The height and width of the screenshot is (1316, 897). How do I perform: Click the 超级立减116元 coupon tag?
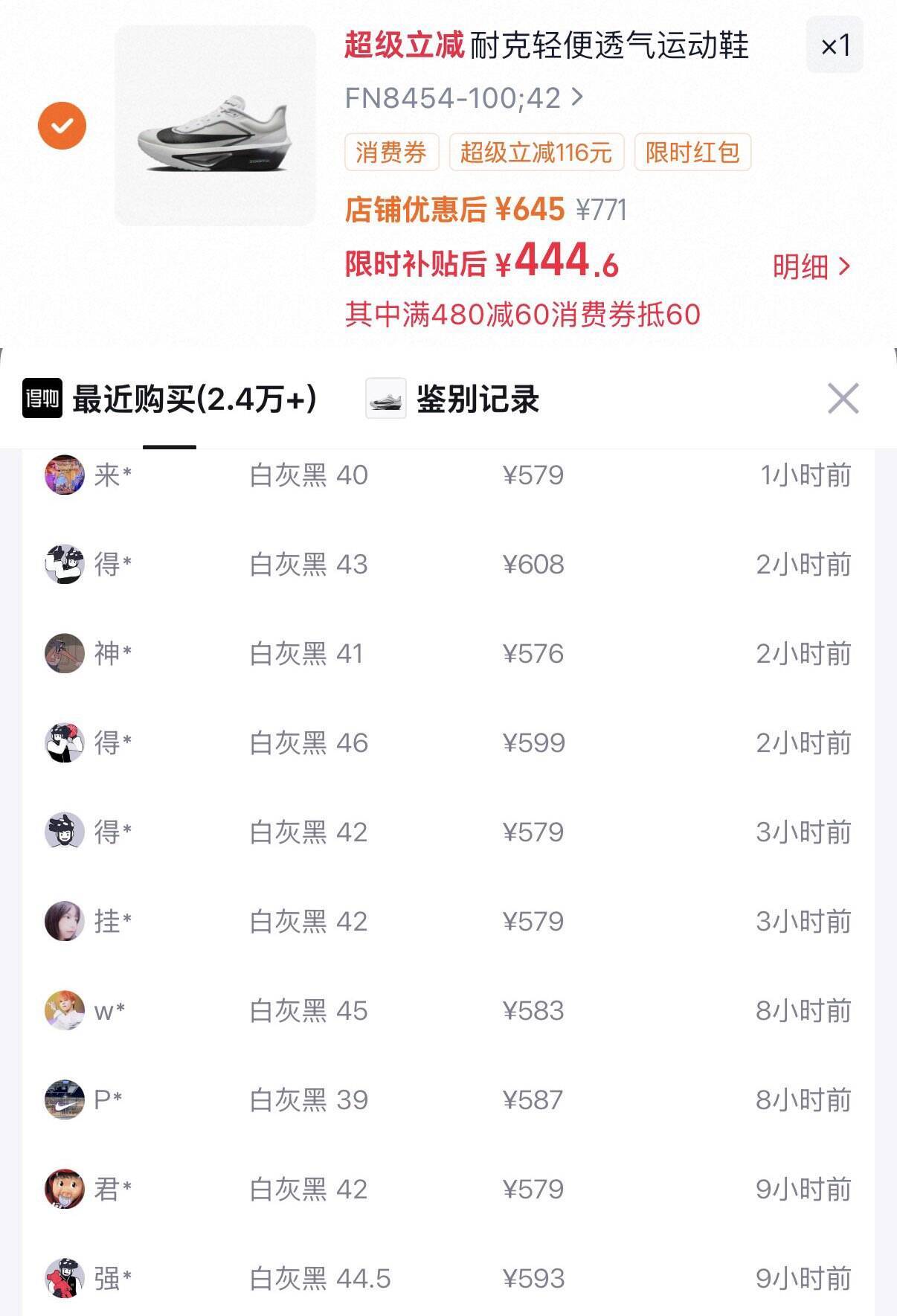[535, 154]
